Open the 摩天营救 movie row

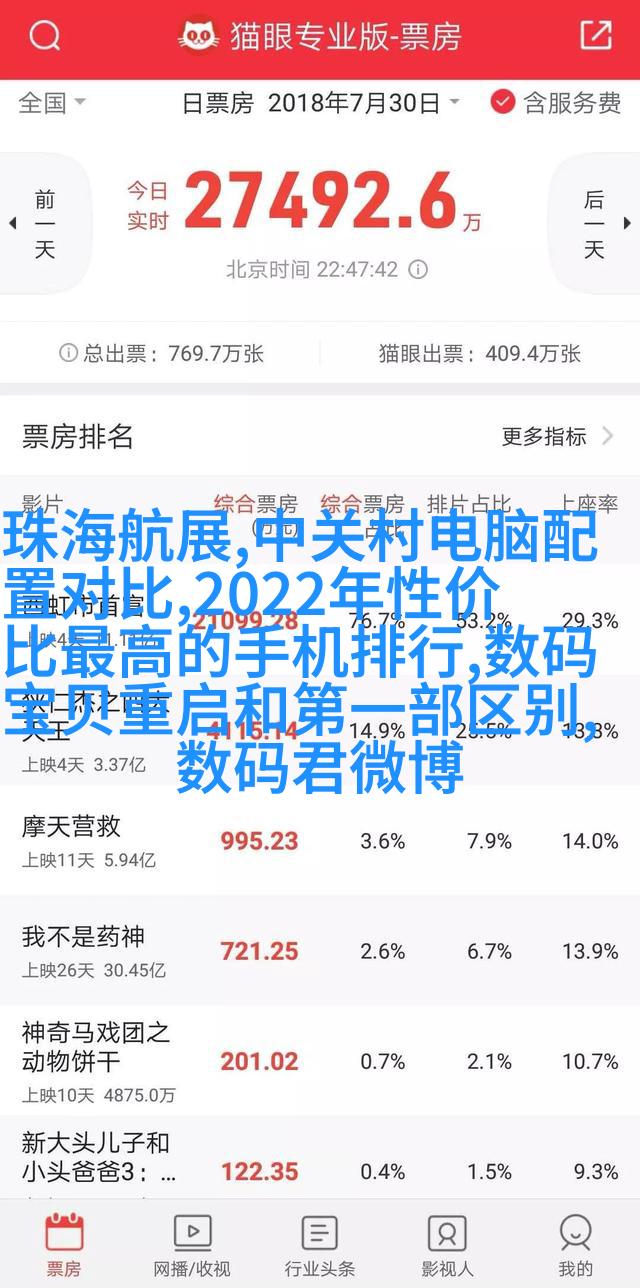click(320, 841)
